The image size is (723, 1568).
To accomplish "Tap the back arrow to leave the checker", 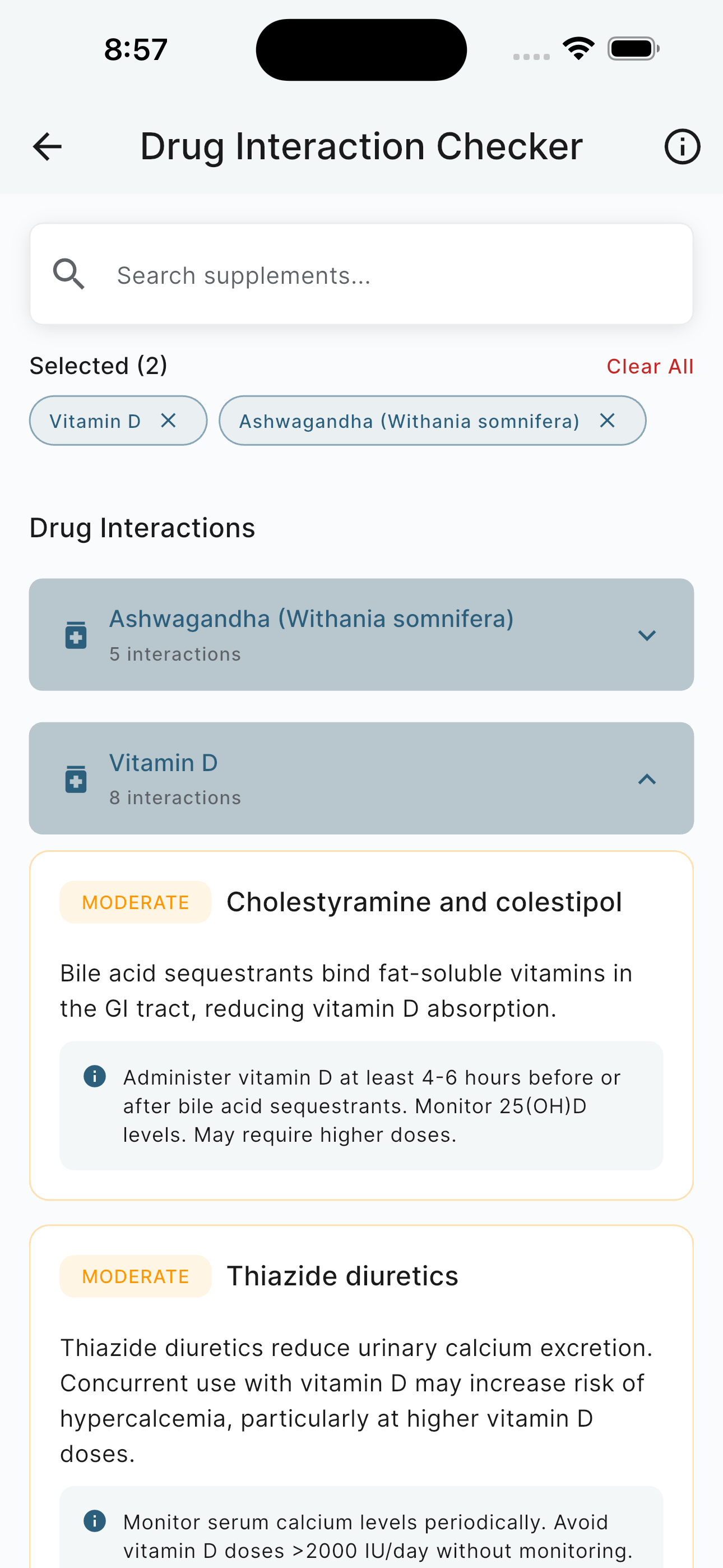I will (47, 145).
